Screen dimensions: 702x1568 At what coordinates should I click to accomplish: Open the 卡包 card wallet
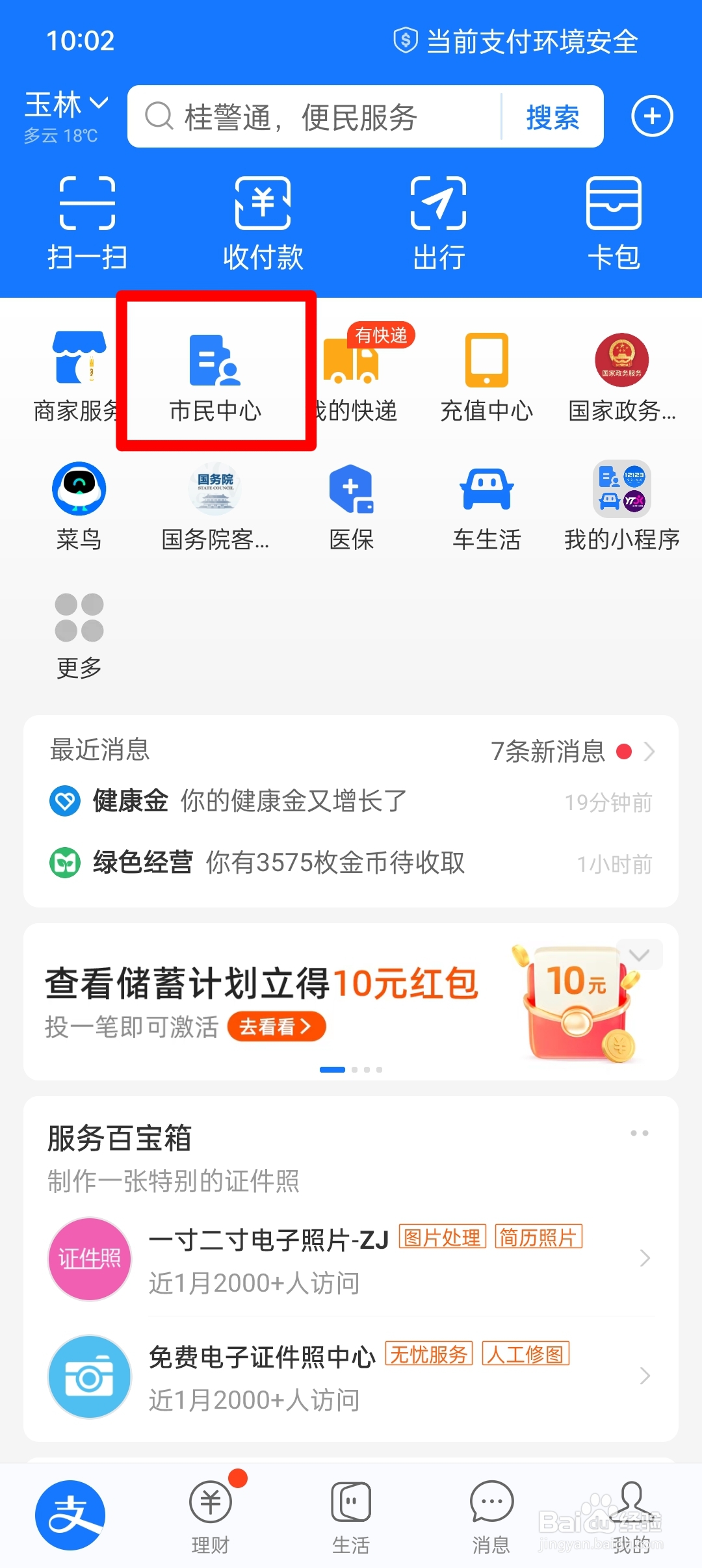(x=614, y=221)
